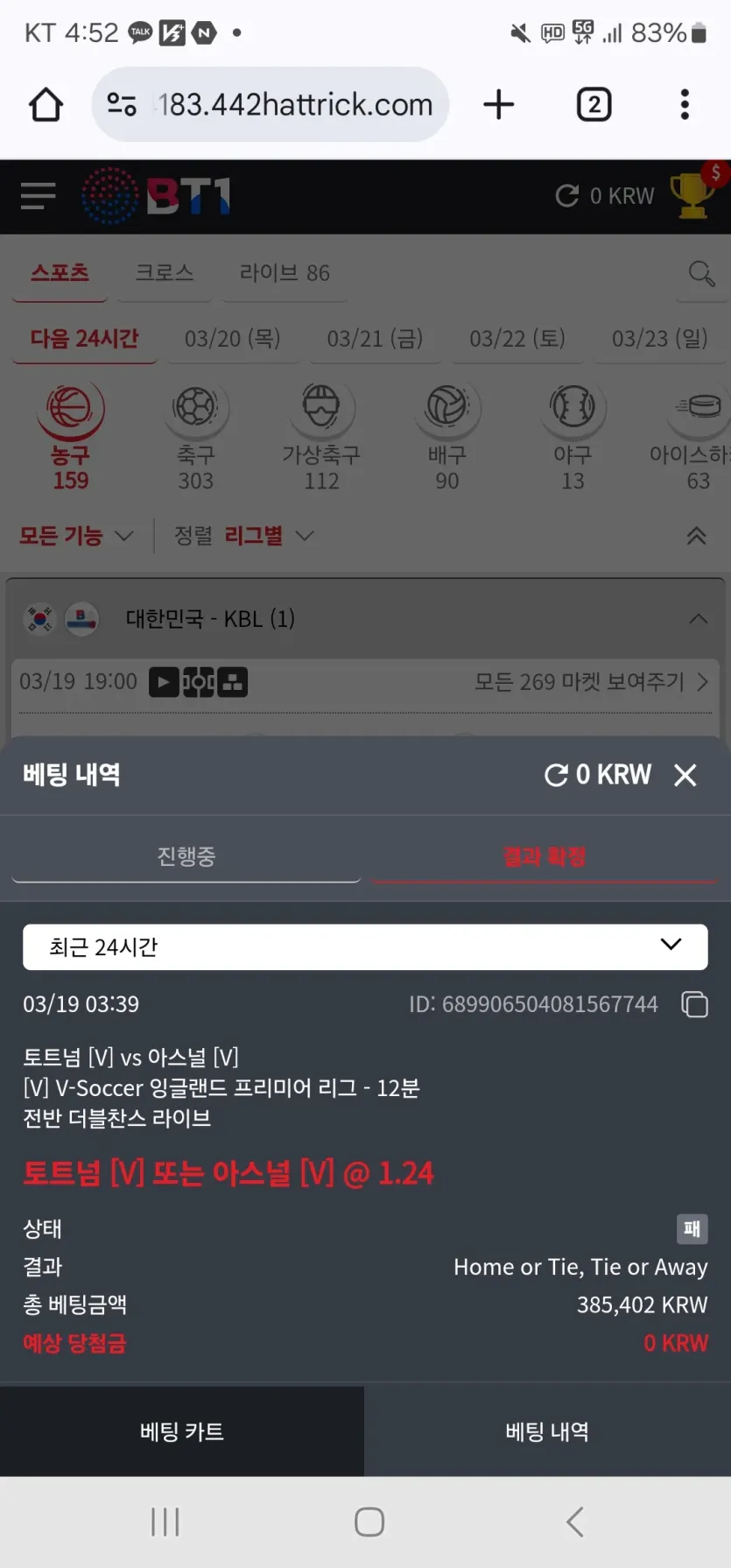Viewport: 731px width, 1568px height.
Task: Refresh the balance in the bet history header
Action: pyautogui.click(x=556, y=775)
